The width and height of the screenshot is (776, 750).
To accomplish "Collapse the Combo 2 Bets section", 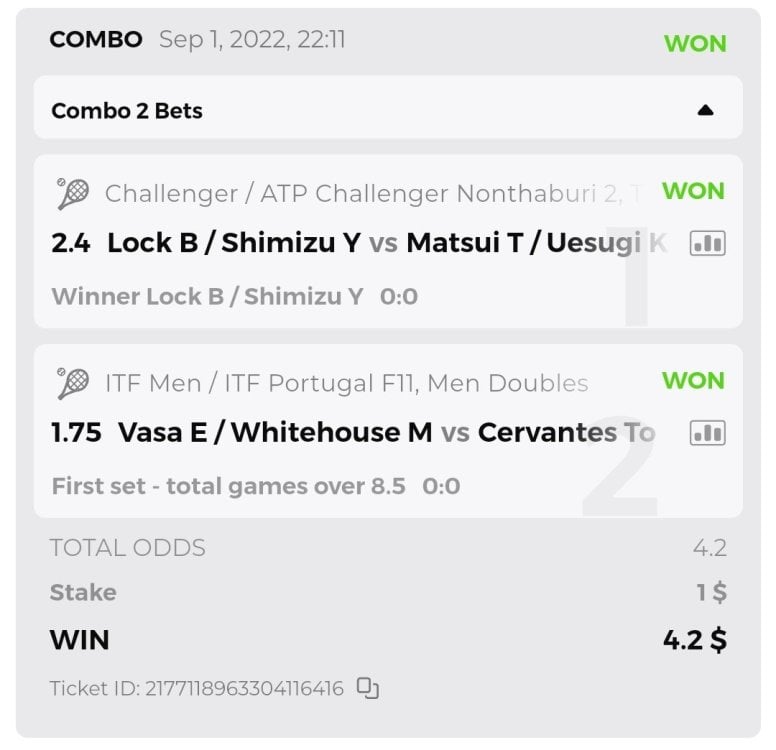I will [x=705, y=110].
